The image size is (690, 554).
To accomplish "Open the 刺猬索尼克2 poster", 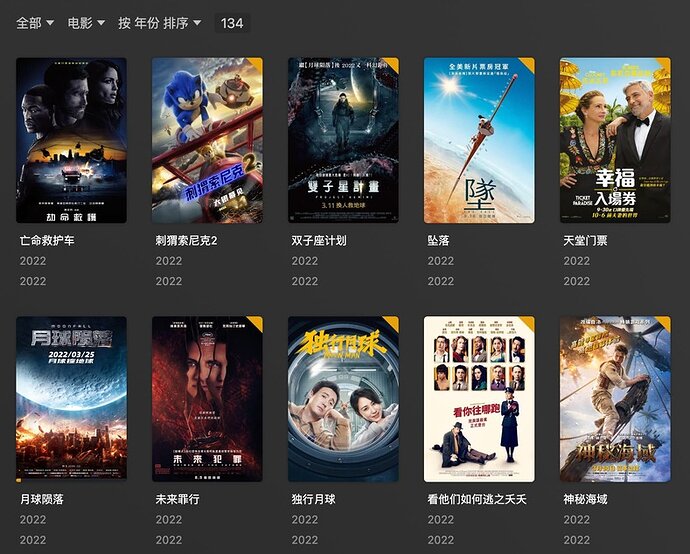I will click(x=207, y=140).
